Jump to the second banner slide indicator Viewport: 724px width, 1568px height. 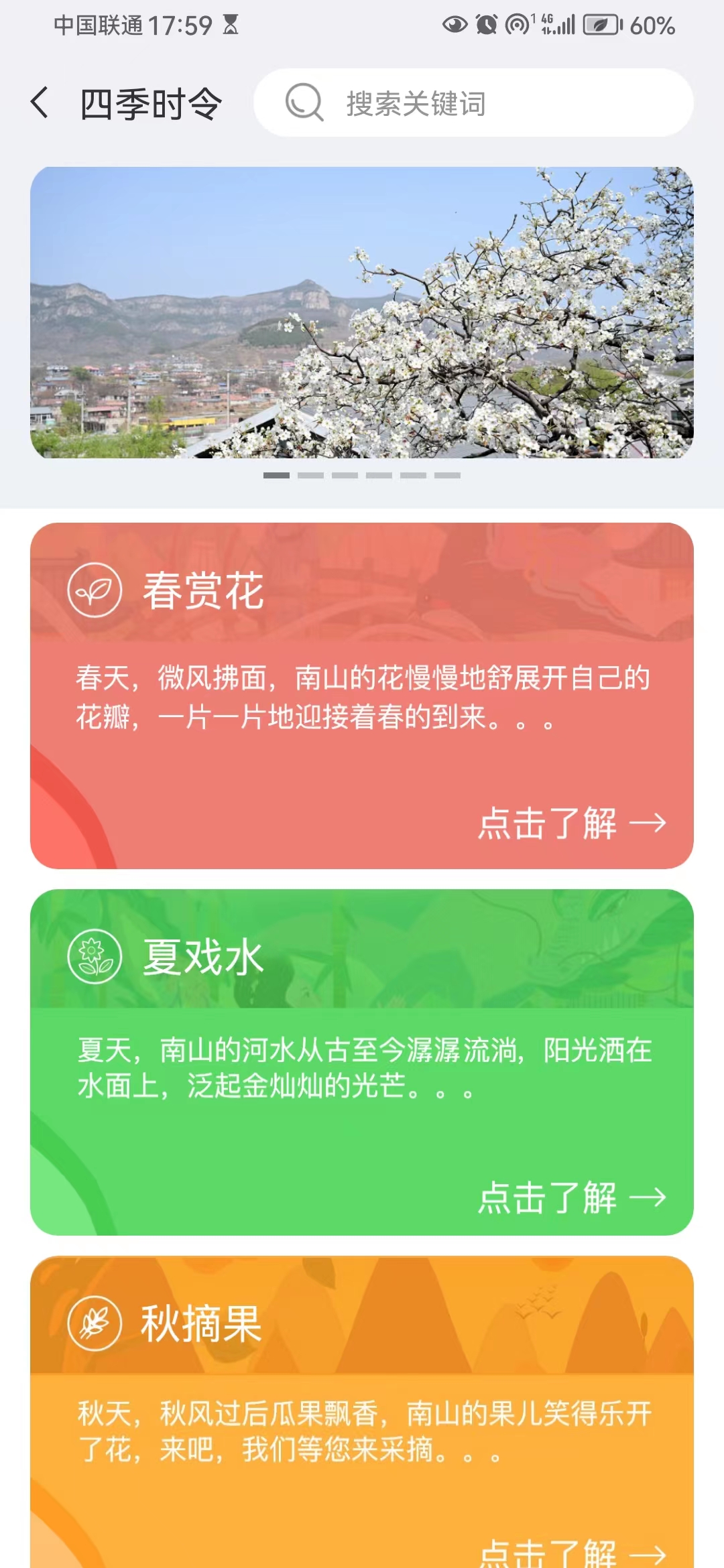pyautogui.click(x=310, y=475)
